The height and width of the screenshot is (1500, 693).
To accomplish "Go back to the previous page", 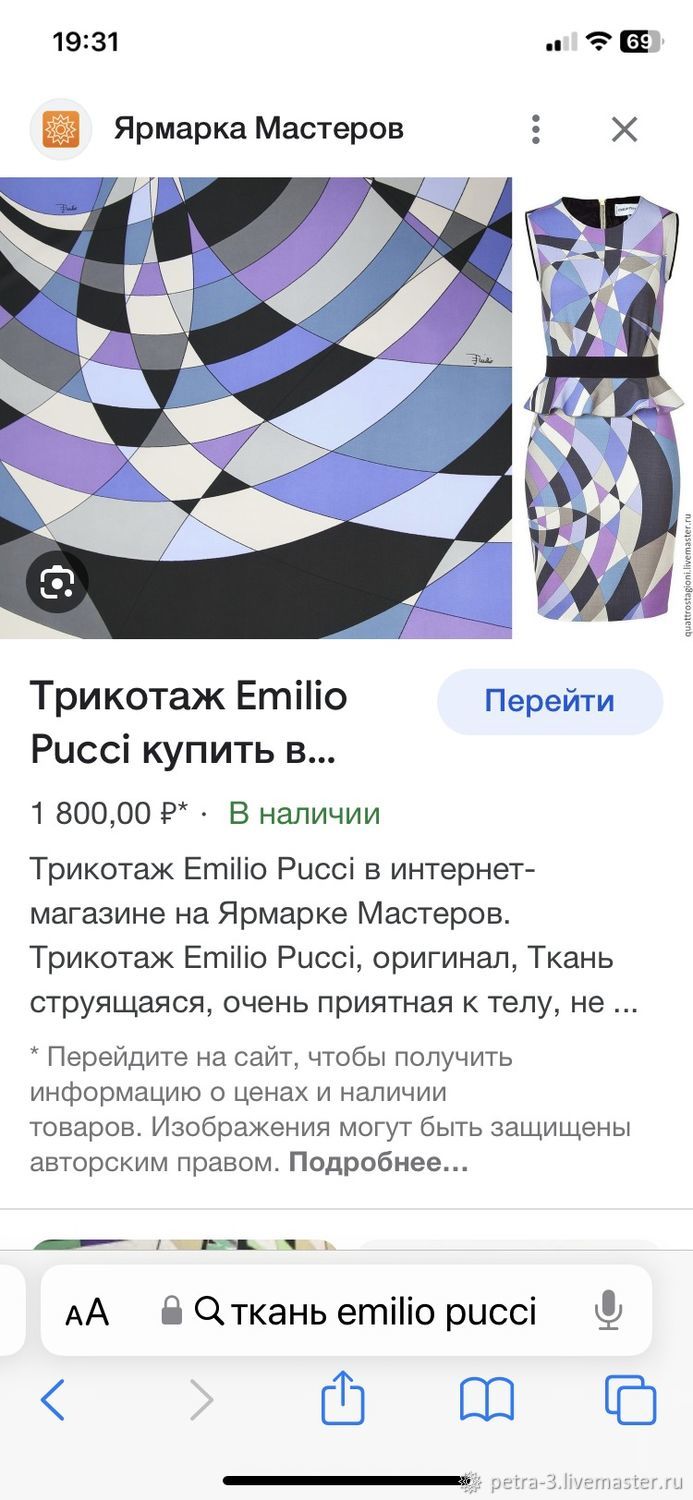I will [x=53, y=1399].
